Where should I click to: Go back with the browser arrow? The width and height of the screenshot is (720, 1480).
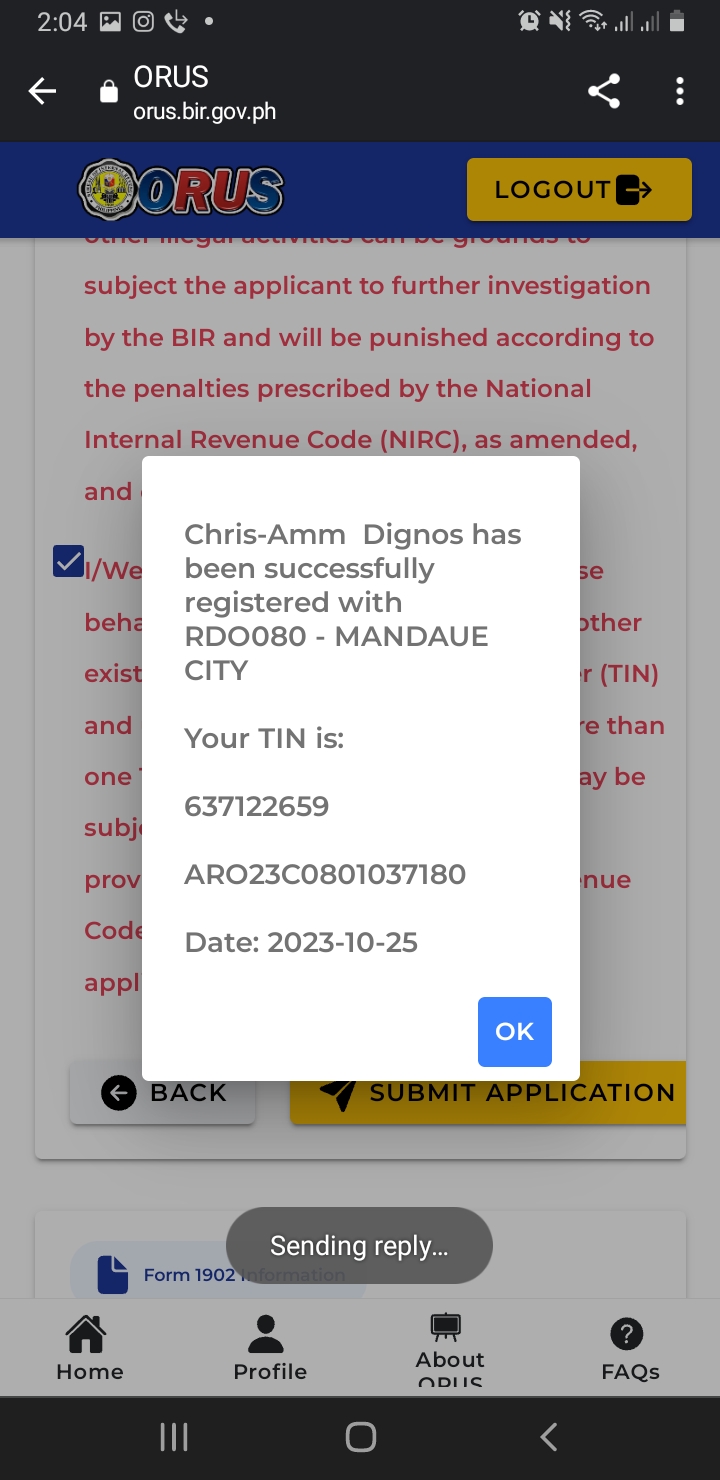pos(42,92)
